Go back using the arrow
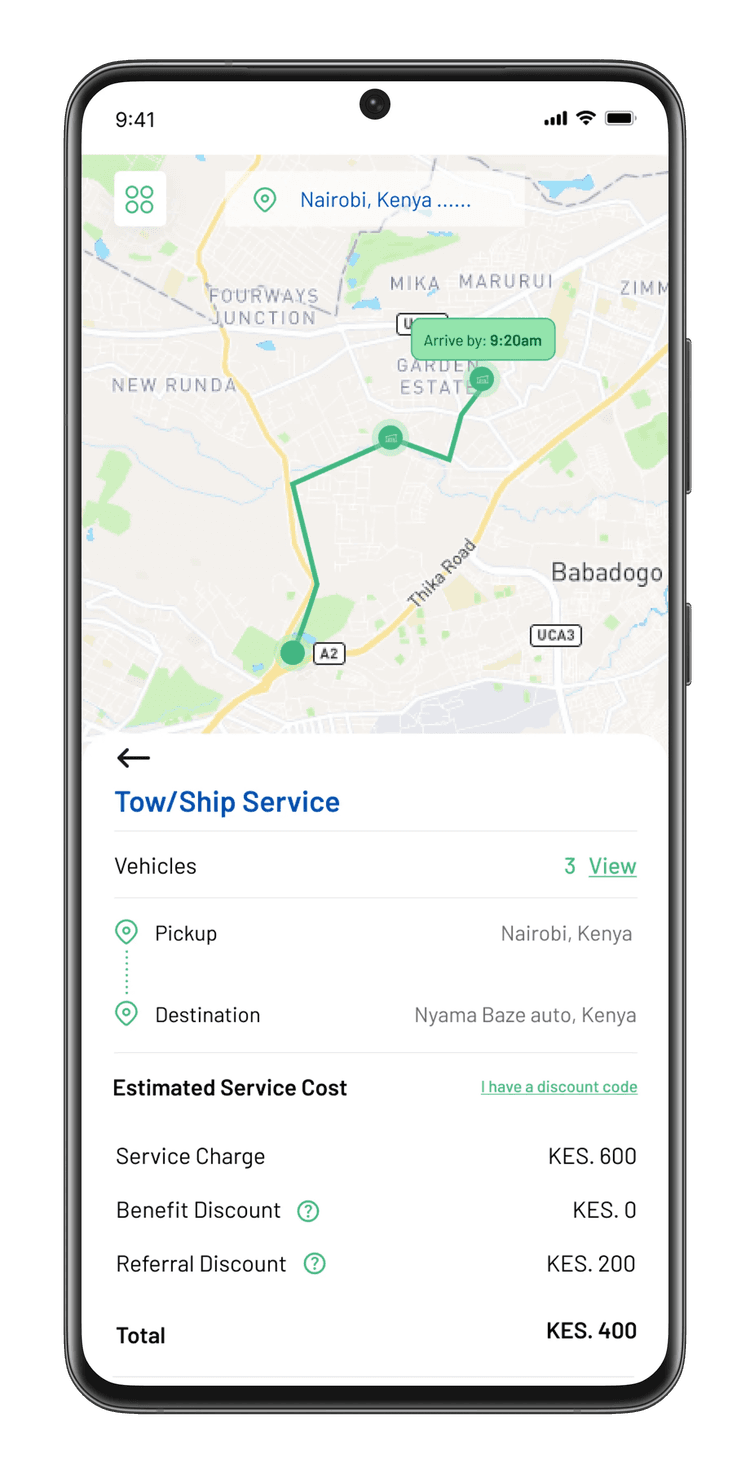The height and width of the screenshot is (1467, 750). pyautogui.click(x=133, y=758)
